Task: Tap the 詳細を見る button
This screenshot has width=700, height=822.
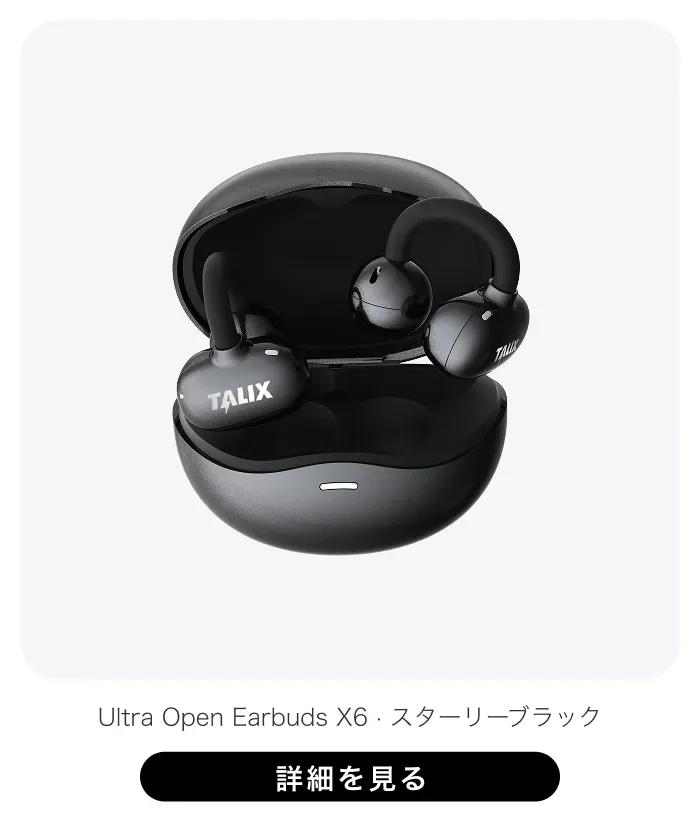Action: pyautogui.click(x=349, y=777)
